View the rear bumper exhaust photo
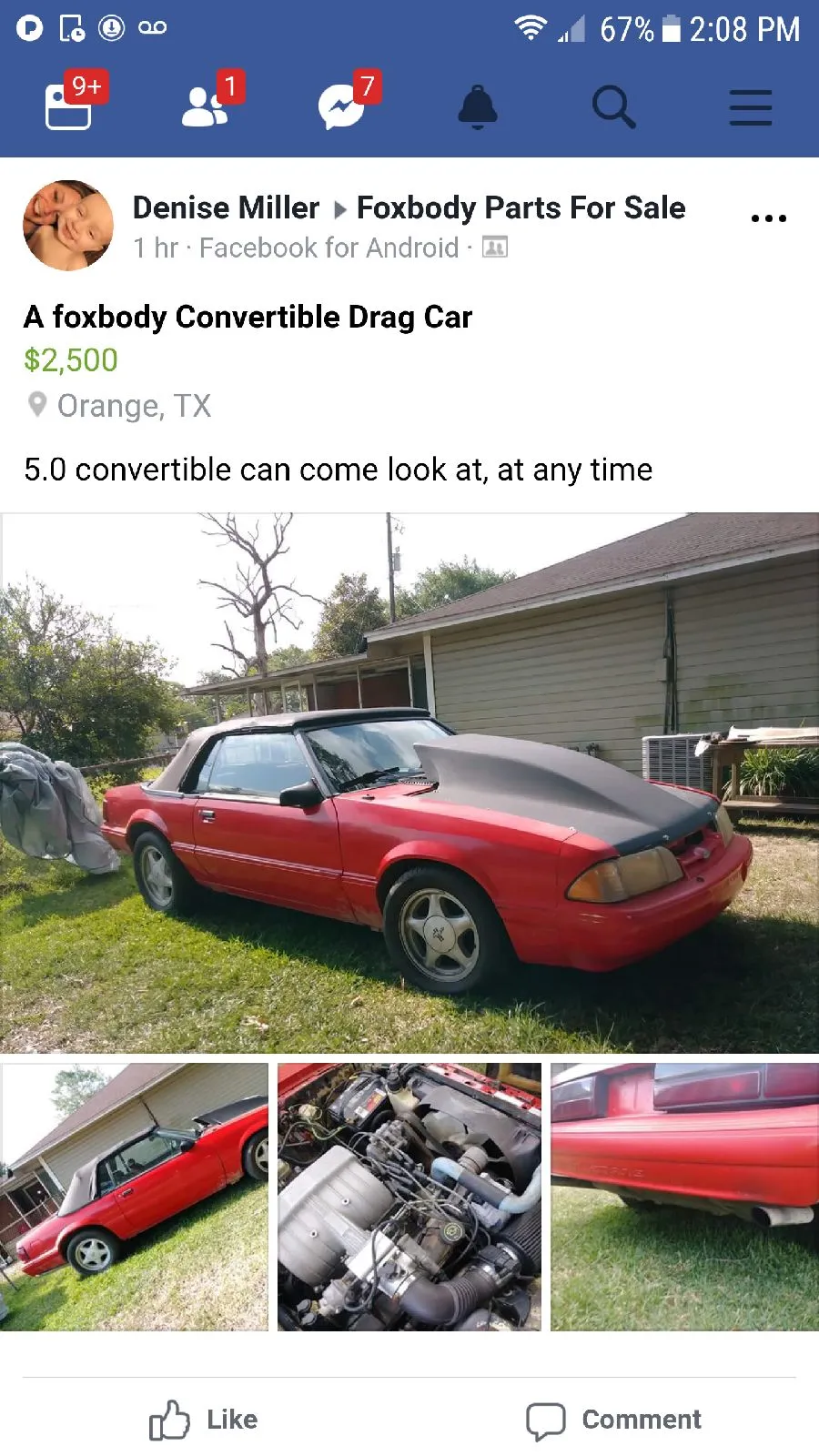The height and width of the screenshot is (1456, 819). pyautogui.click(x=685, y=1197)
